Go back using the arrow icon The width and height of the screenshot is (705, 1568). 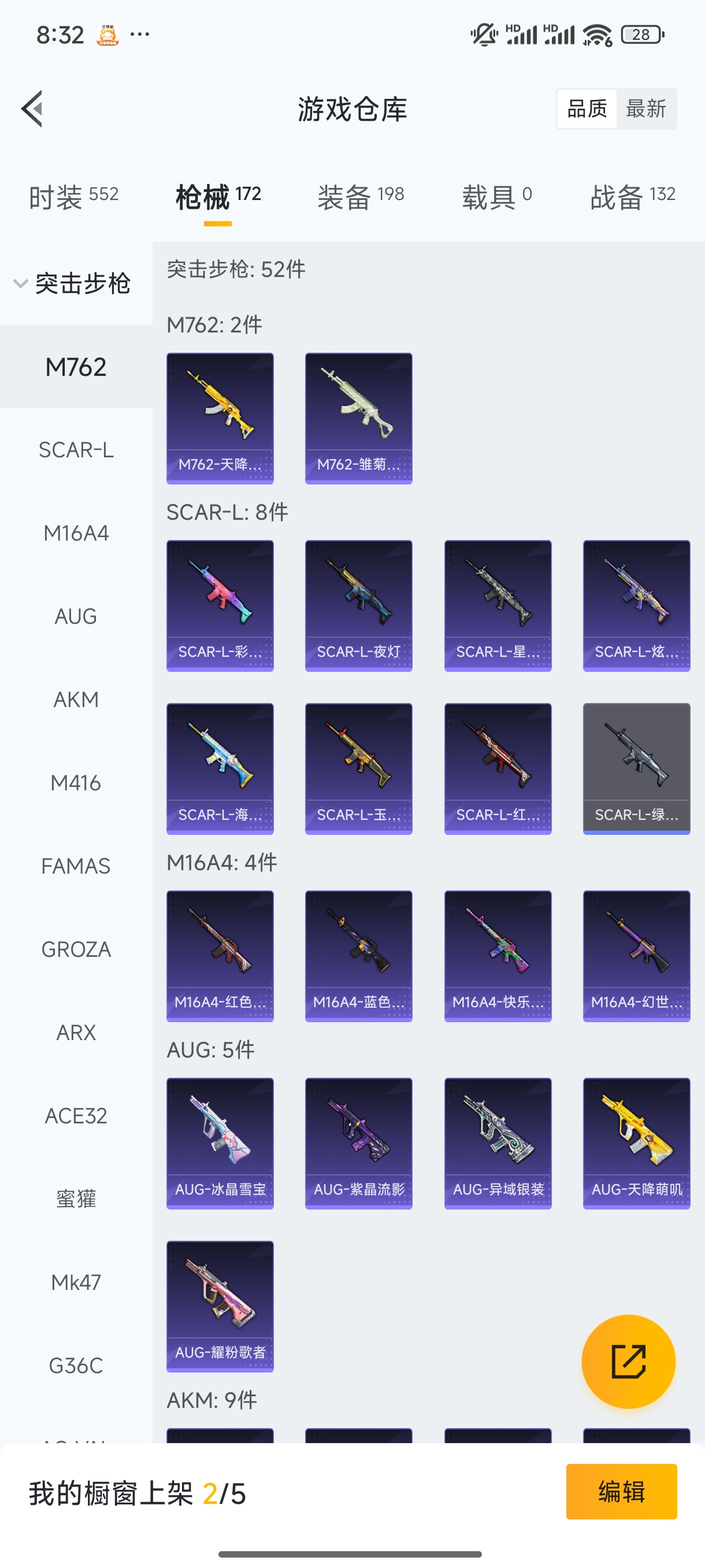(x=32, y=109)
